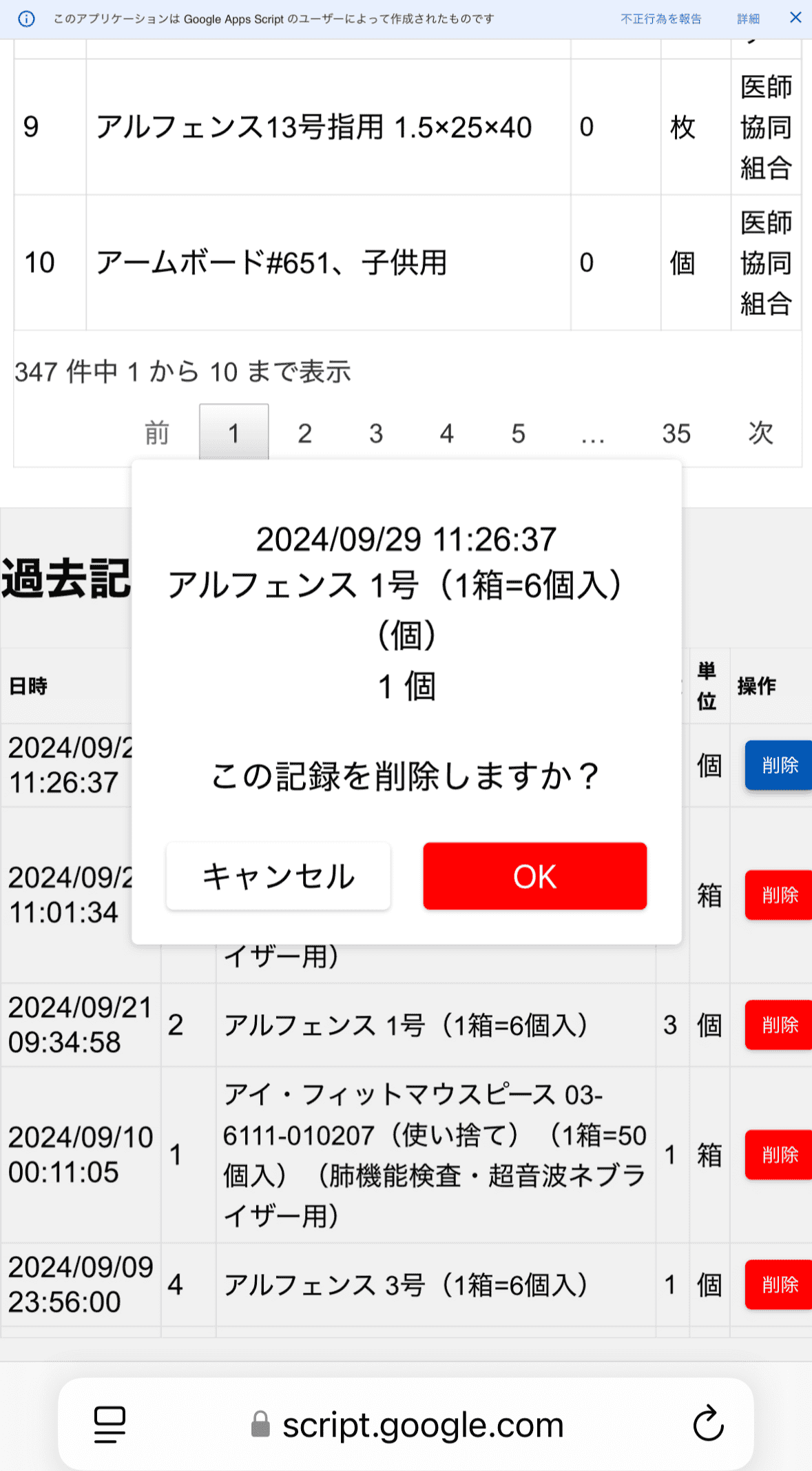This screenshot has height=1471, width=812.
Task: Select page 5 in pagination
Action: click(518, 433)
